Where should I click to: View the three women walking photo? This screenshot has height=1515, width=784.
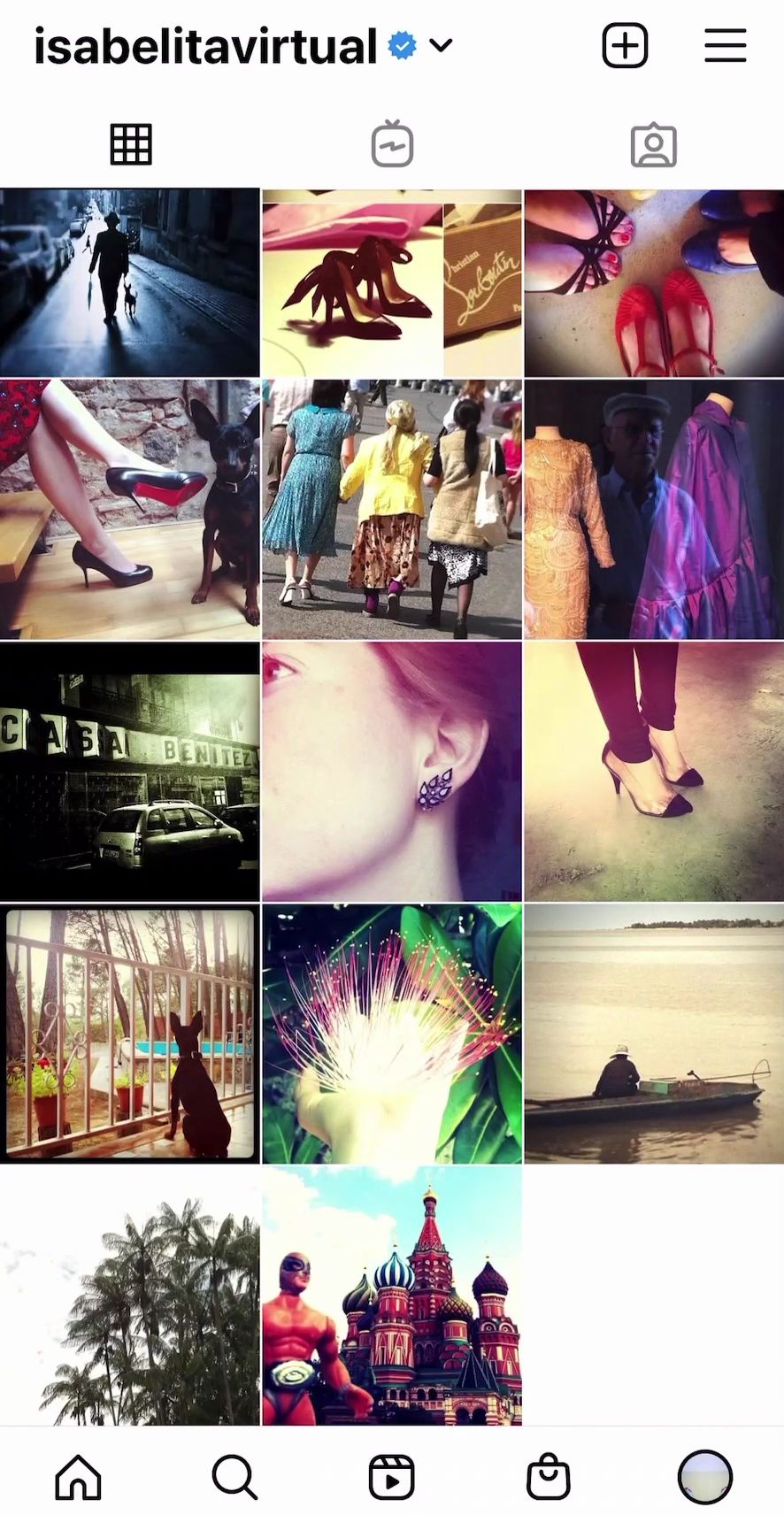click(392, 509)
